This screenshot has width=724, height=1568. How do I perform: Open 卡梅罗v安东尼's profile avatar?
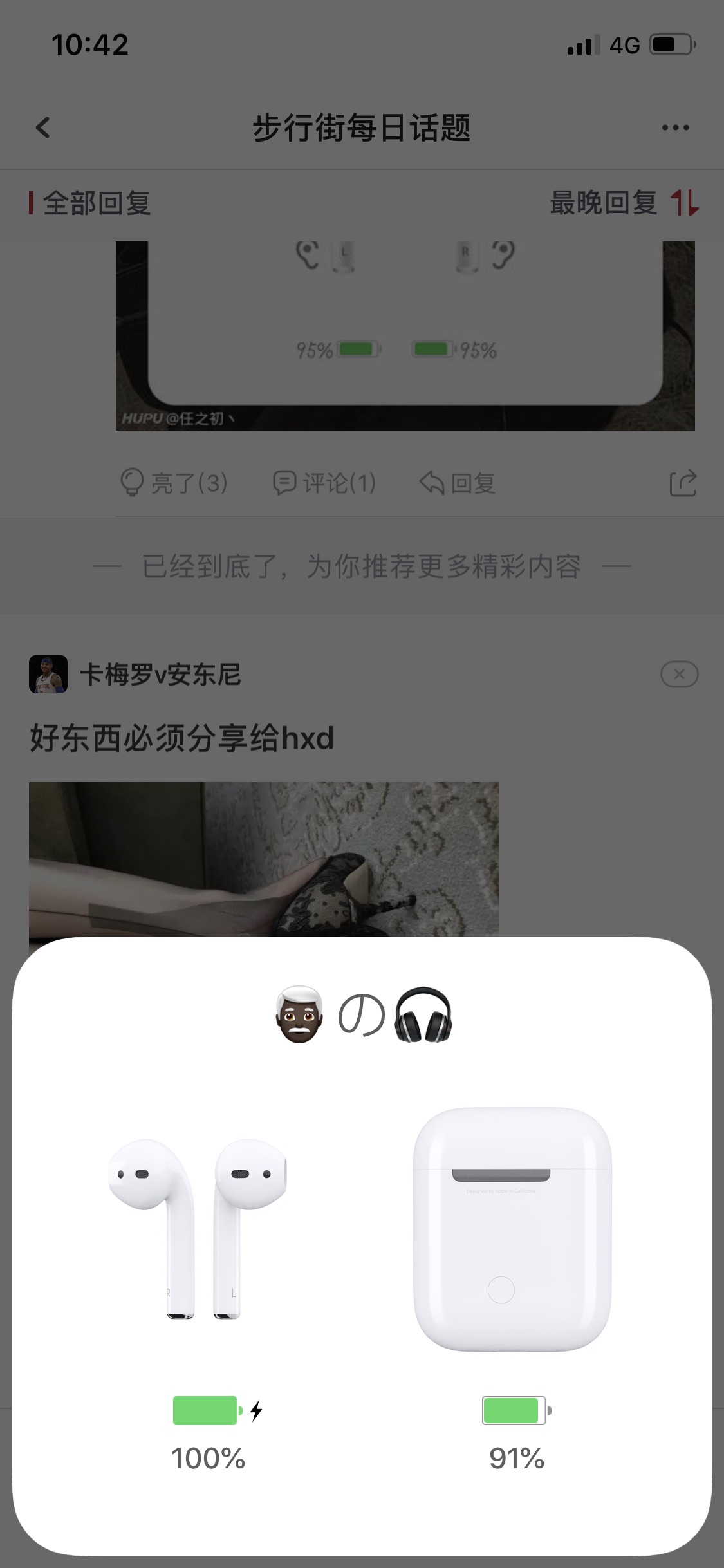coord(48,674)
